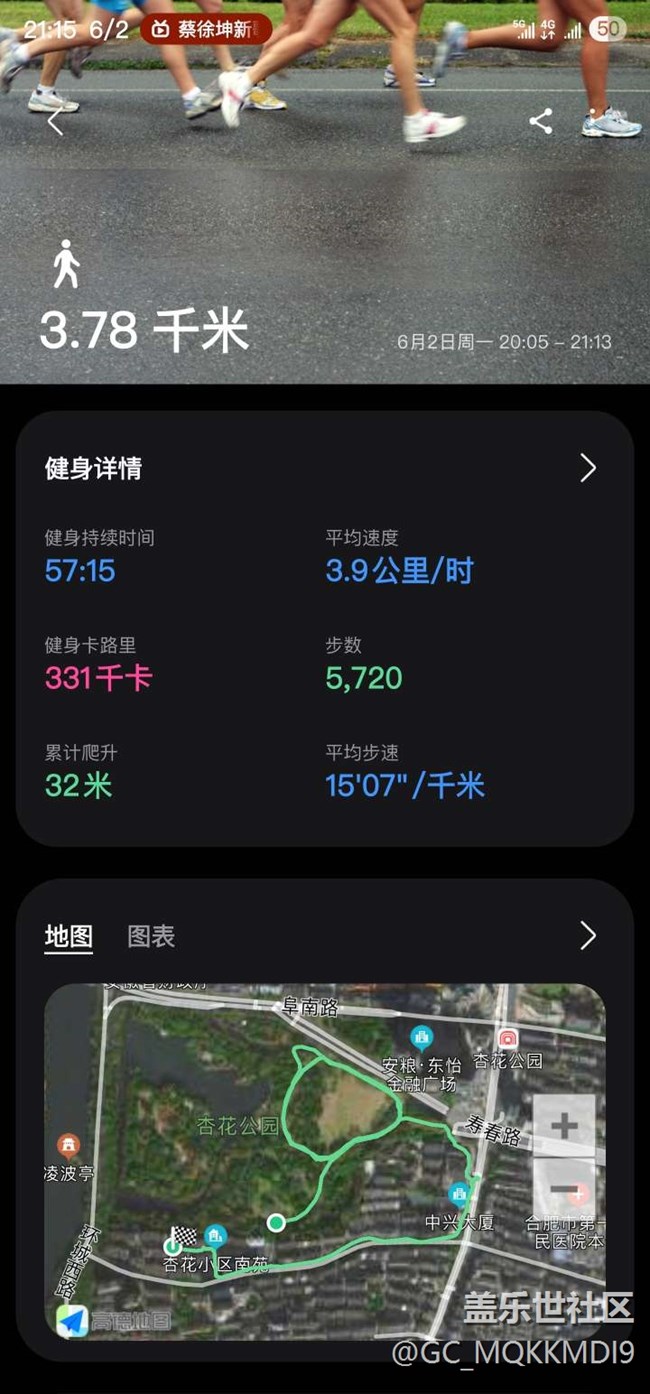Go back using the top arrow

55,122
